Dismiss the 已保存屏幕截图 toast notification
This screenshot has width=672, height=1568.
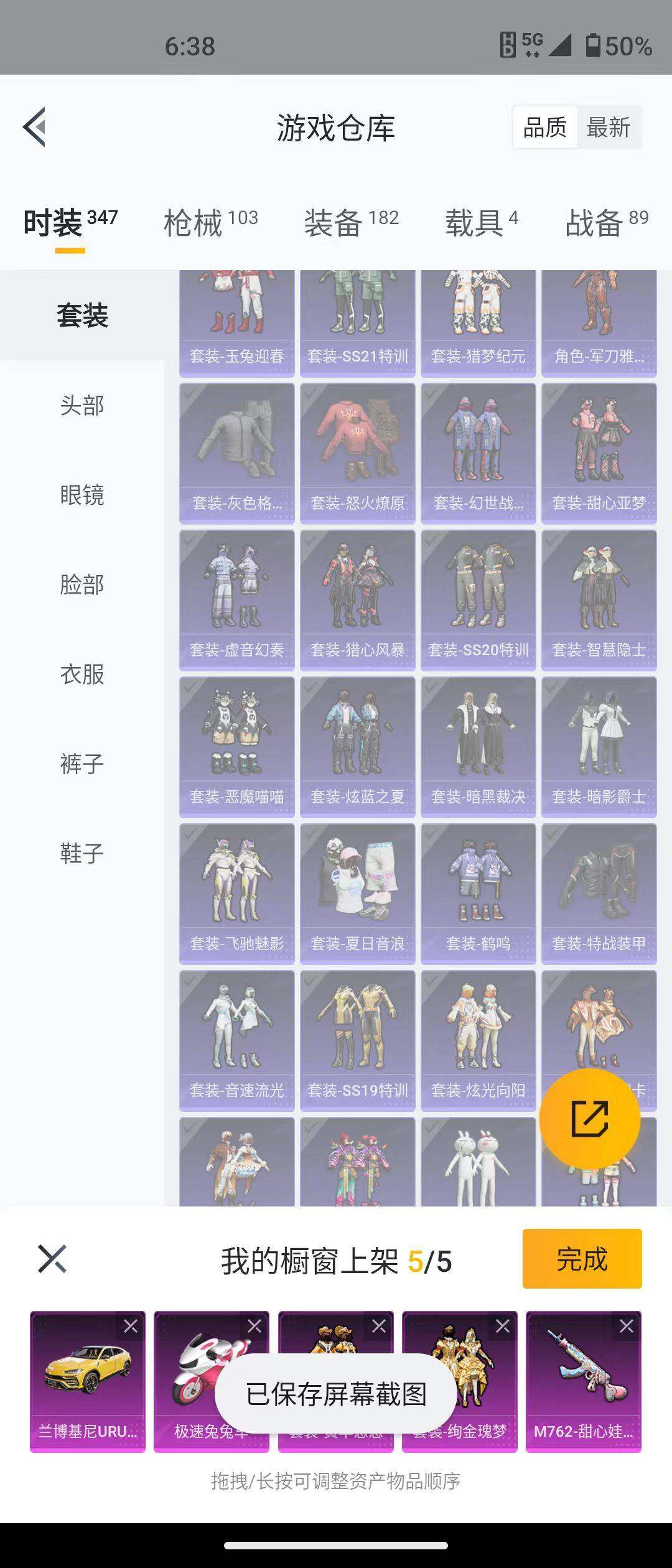[x=335, y=1393]
